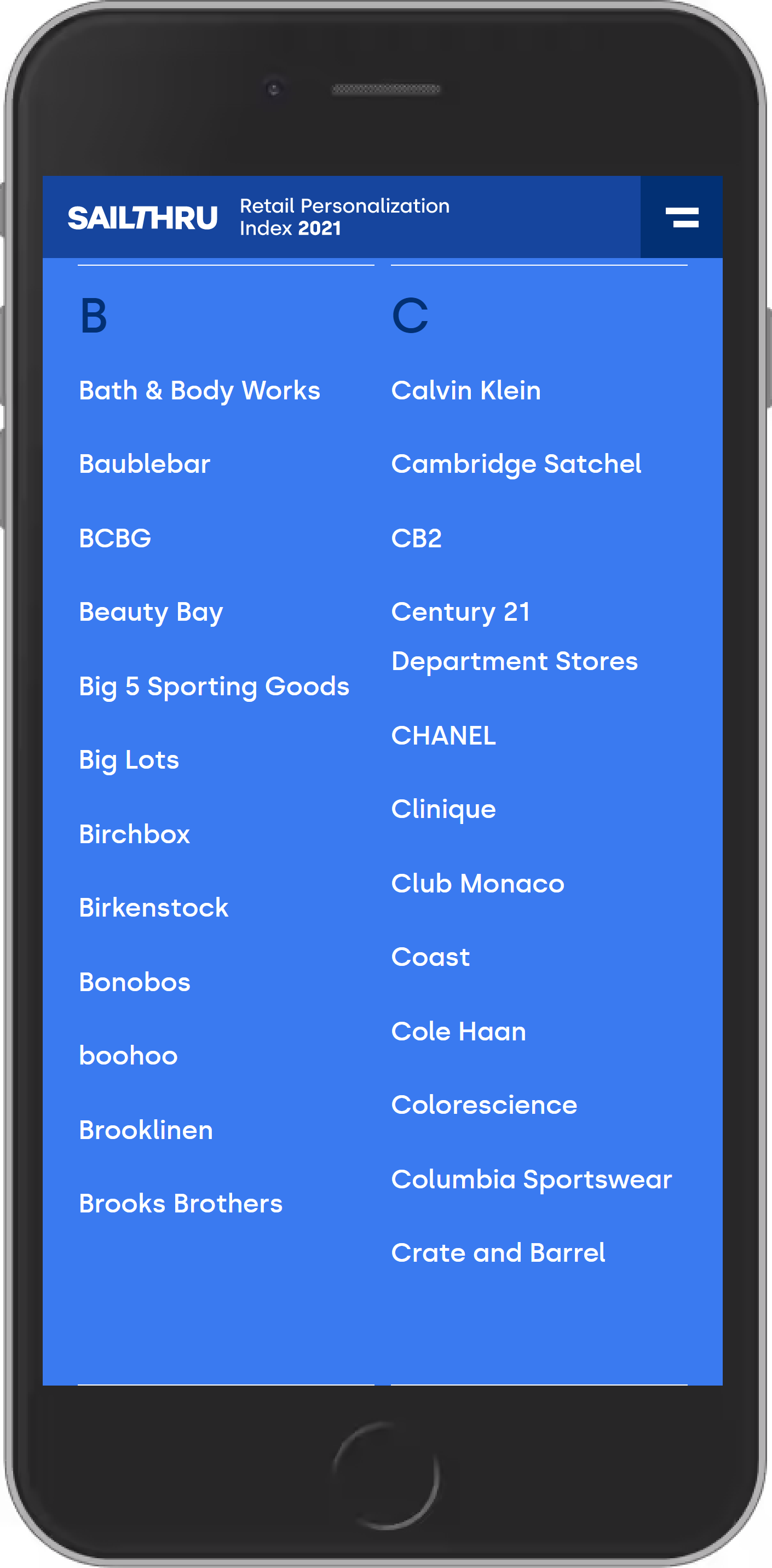772x1568 pixels.
Task: Open the Club Monaco entry
Action: [x=477, y=884]
